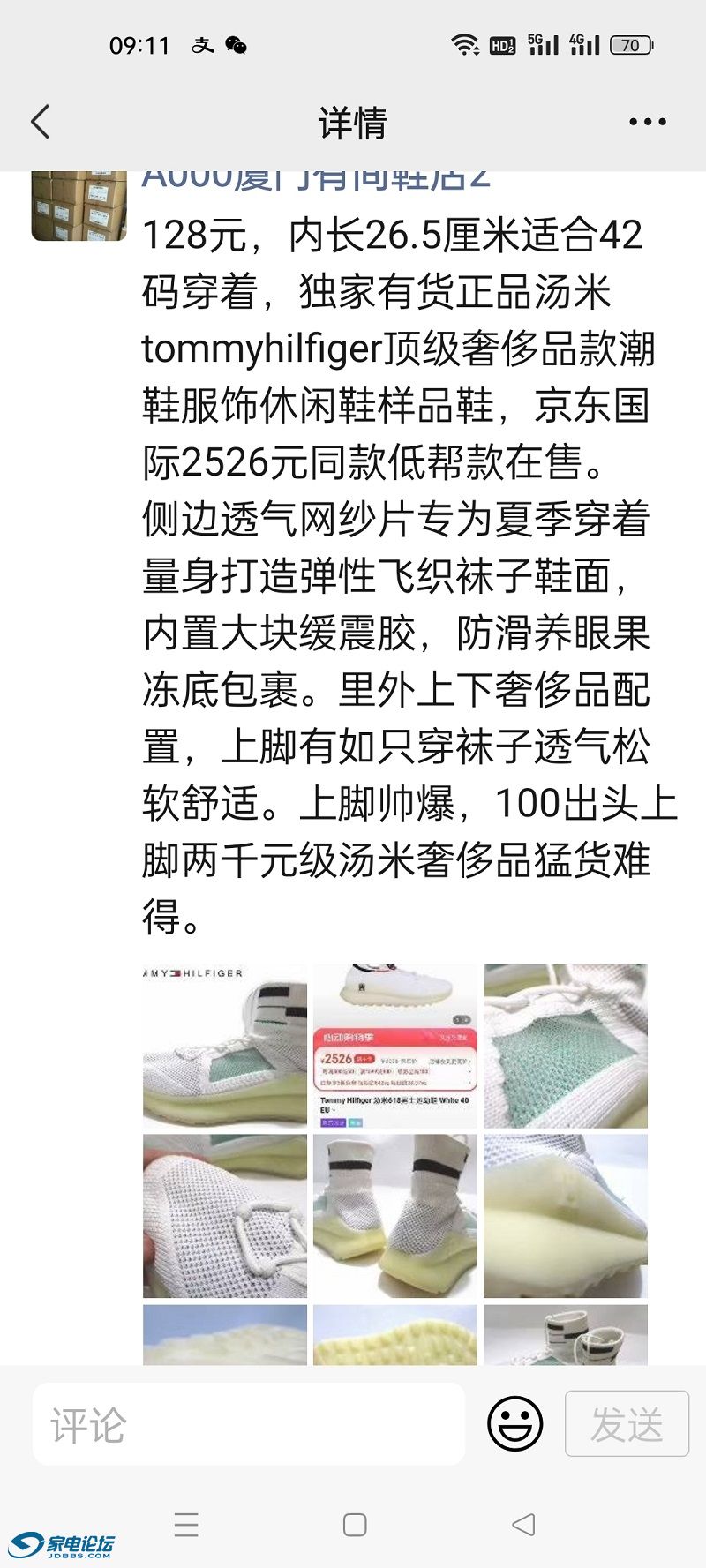Tap the 发送 send button

pos(627,1423)
